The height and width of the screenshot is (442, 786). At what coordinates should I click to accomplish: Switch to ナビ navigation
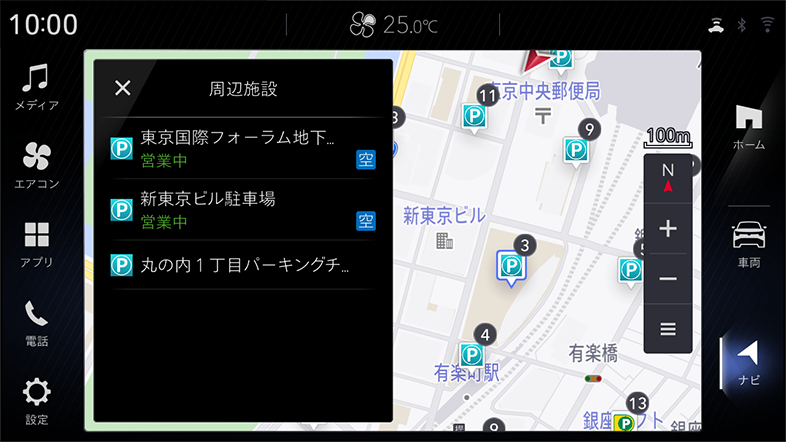click(x=748, y=362)
